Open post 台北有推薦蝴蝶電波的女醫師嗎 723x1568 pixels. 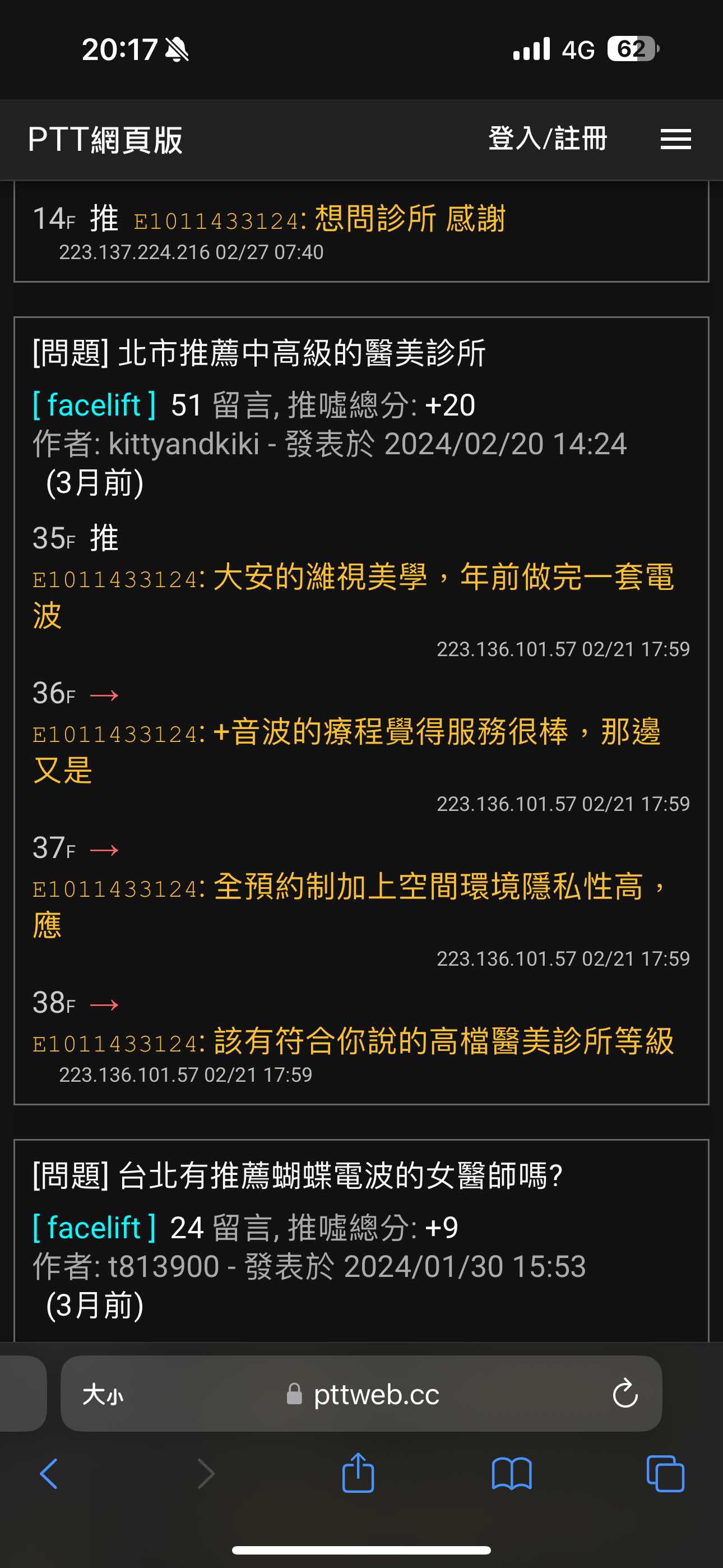tap(298, 1175)
